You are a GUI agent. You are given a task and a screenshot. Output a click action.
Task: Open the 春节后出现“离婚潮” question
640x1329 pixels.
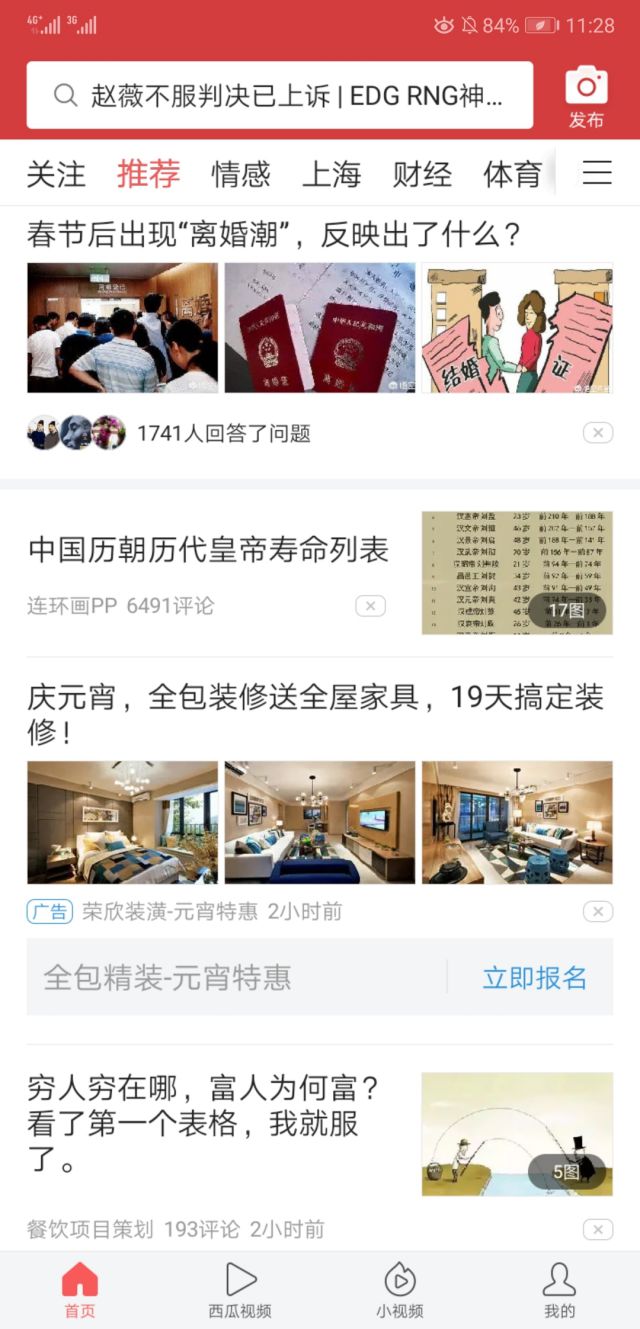pos(274,236)
